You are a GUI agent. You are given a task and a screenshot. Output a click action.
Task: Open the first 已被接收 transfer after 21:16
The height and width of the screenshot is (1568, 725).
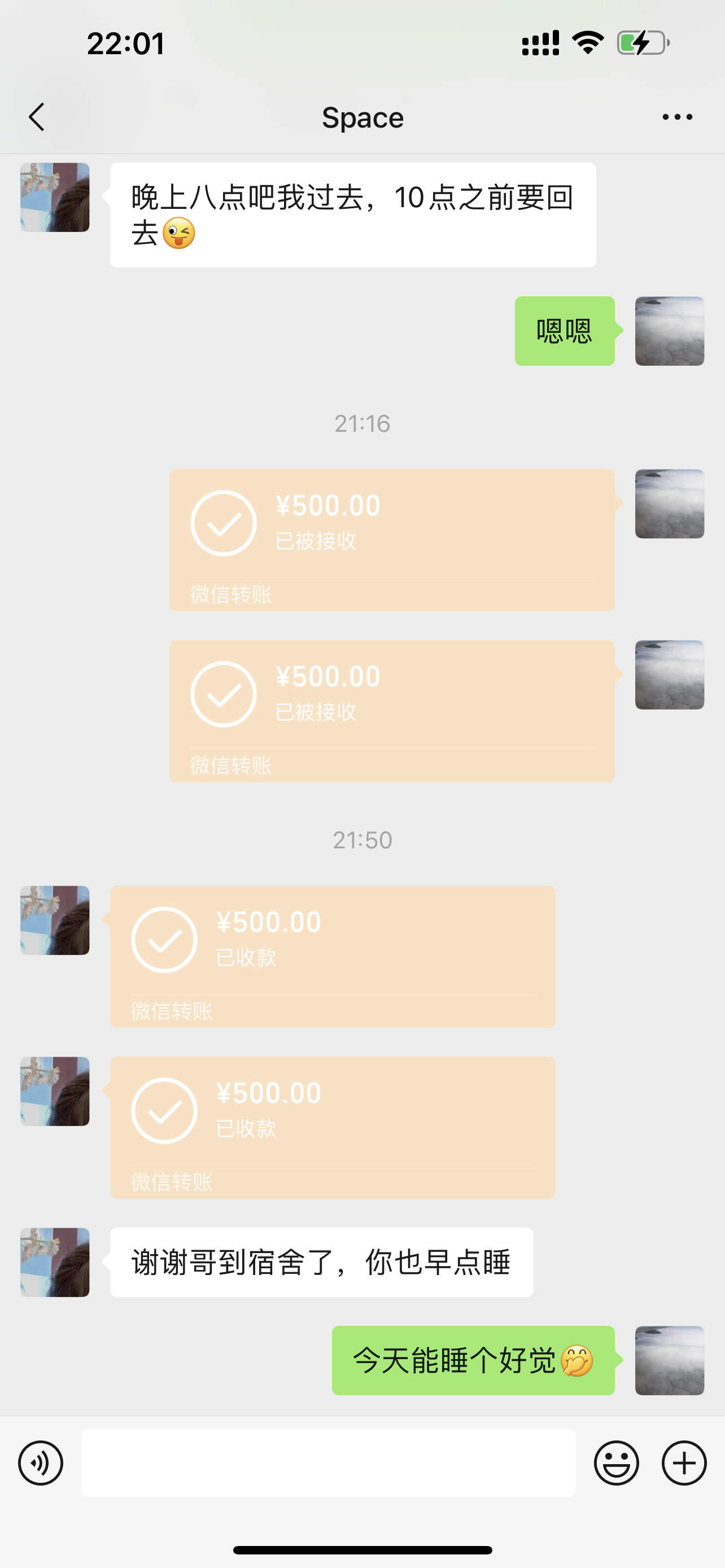pyautogui.click(x=391, y=539)
